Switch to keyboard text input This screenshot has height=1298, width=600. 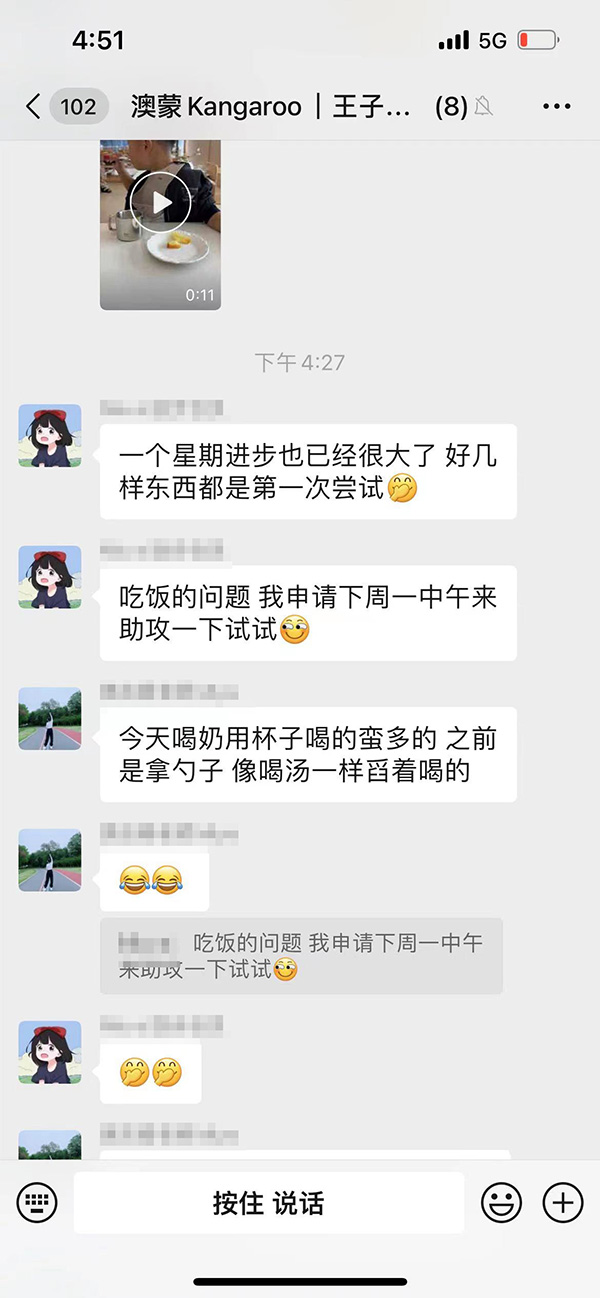[x=37, y=1202]
